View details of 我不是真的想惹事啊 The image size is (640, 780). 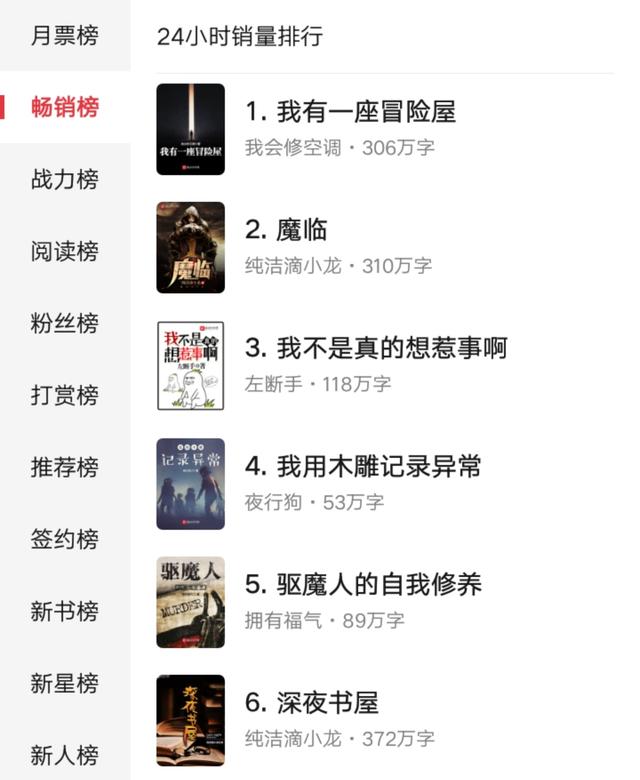click(x=392, y=347)
